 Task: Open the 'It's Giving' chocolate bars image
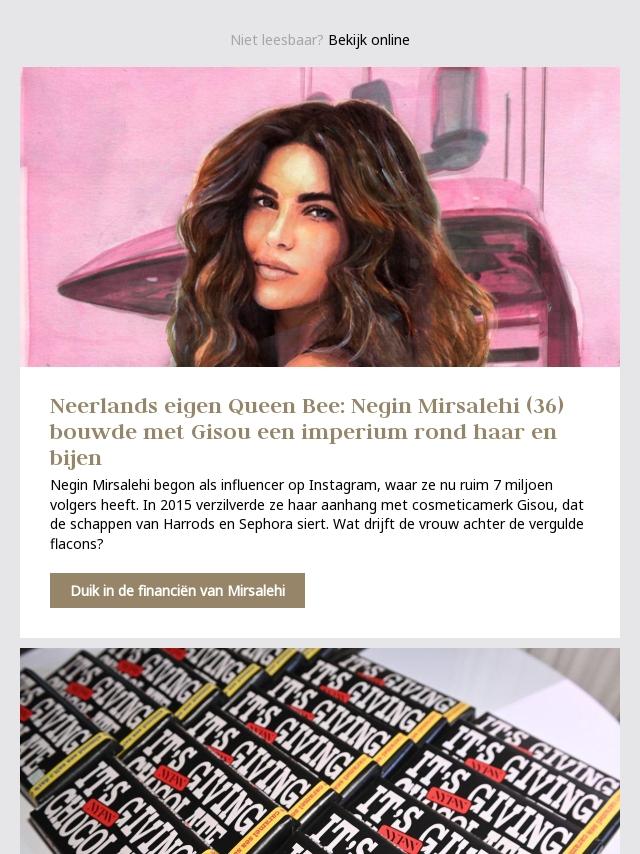pyautogui.click(x=320, y=750)
